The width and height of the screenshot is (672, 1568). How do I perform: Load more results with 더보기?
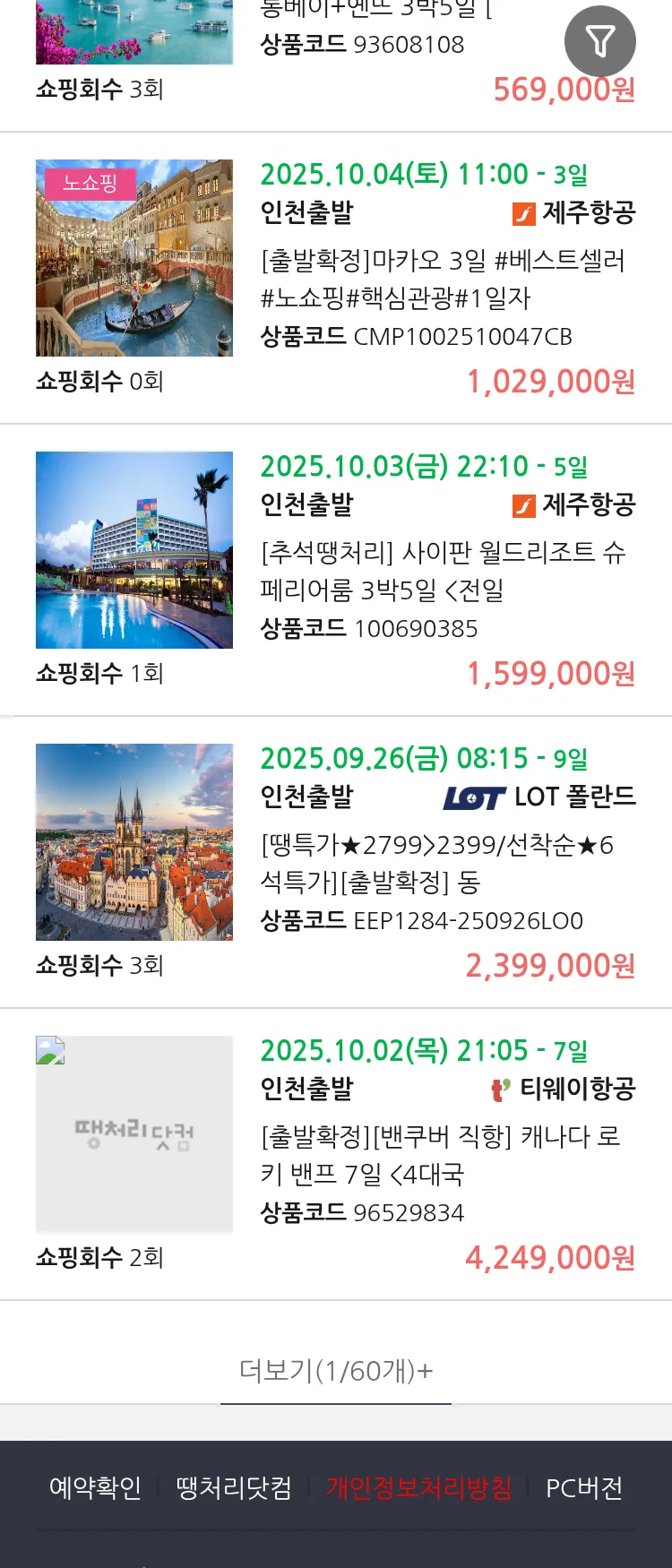click(336, 1370)
